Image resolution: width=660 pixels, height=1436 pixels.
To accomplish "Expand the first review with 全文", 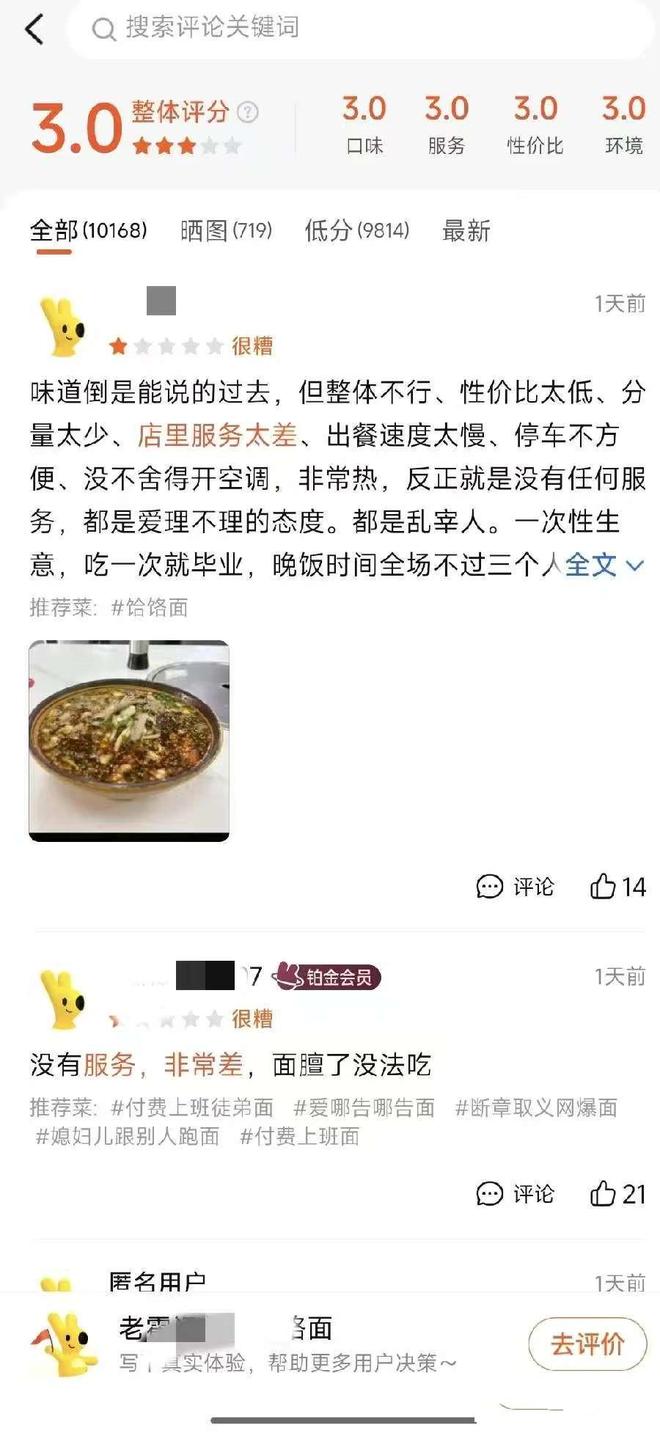I will (x=604, y=565).
